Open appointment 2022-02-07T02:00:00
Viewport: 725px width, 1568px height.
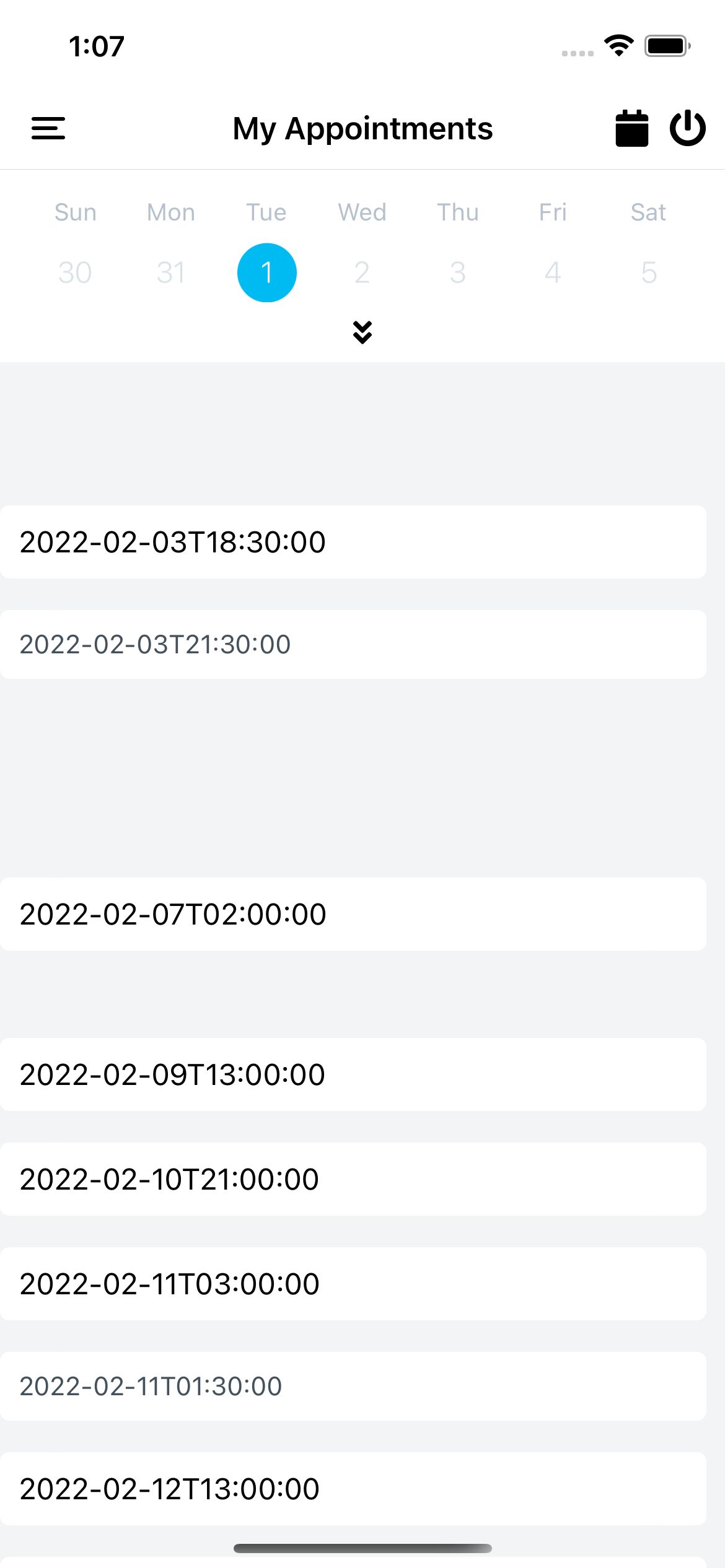[x=353, y=914]
